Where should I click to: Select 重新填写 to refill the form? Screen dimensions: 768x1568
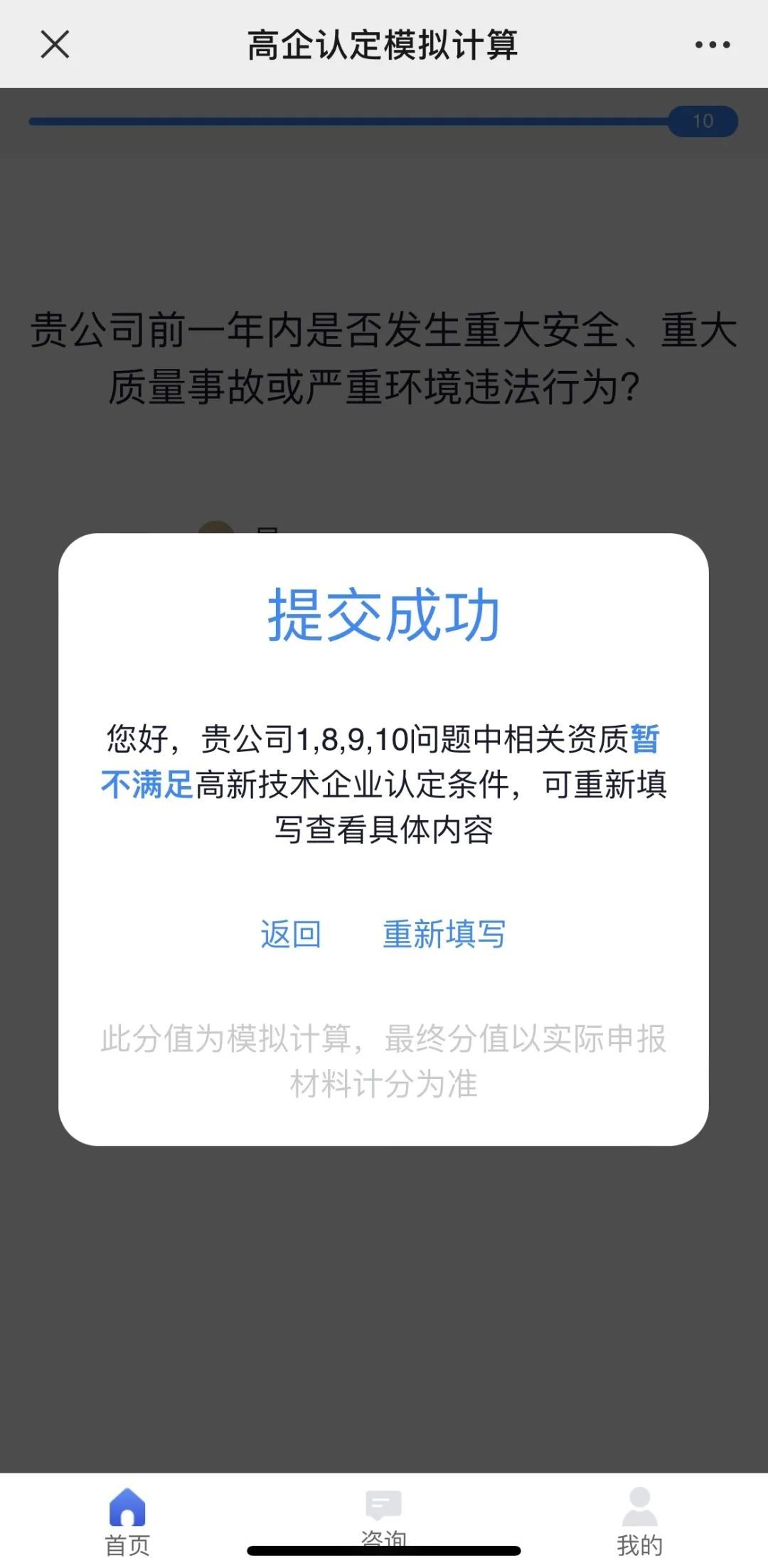444,934
